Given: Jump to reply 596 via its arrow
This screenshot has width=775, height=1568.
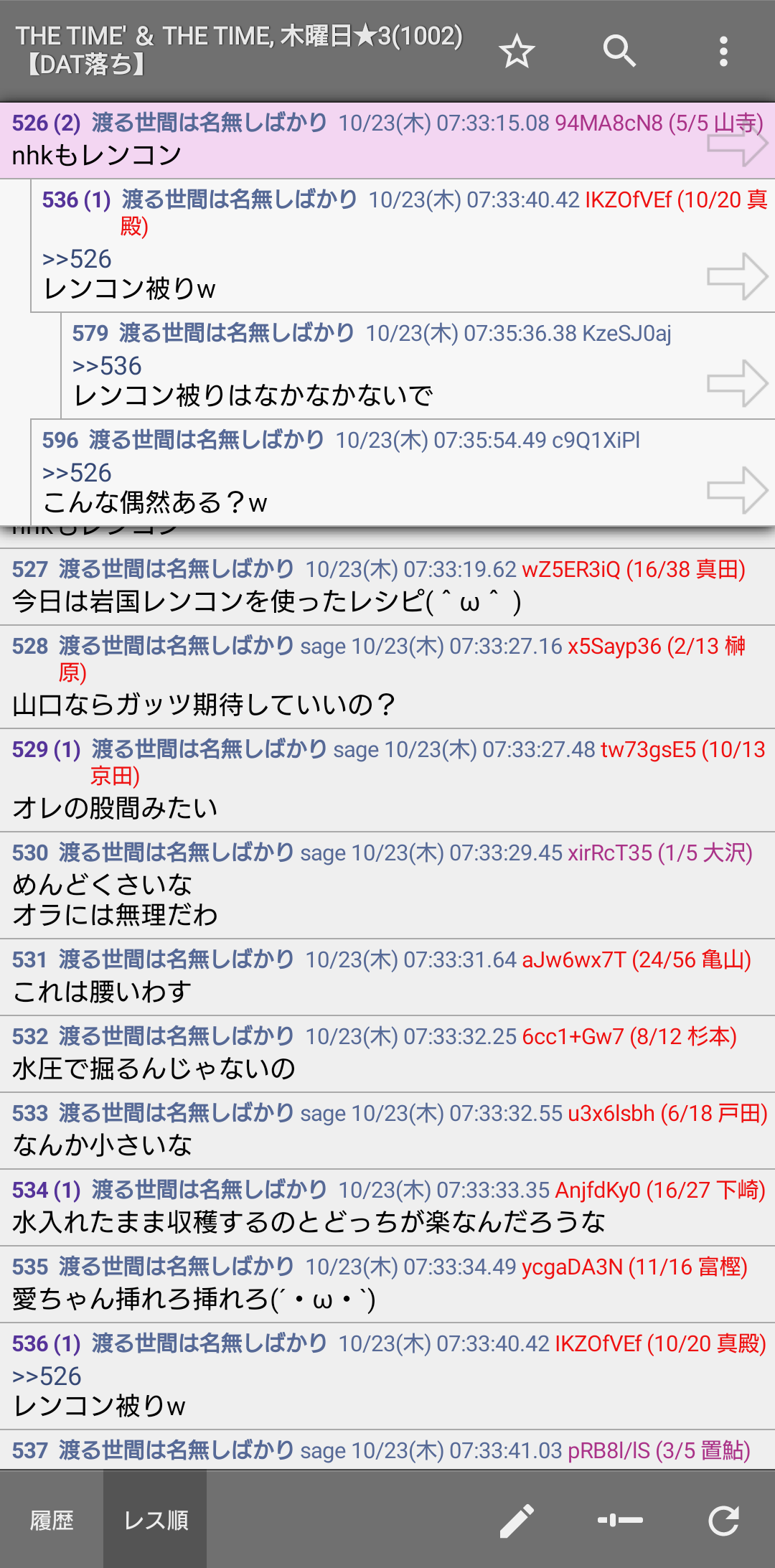Looking at the screenshot, I should 737,490.
